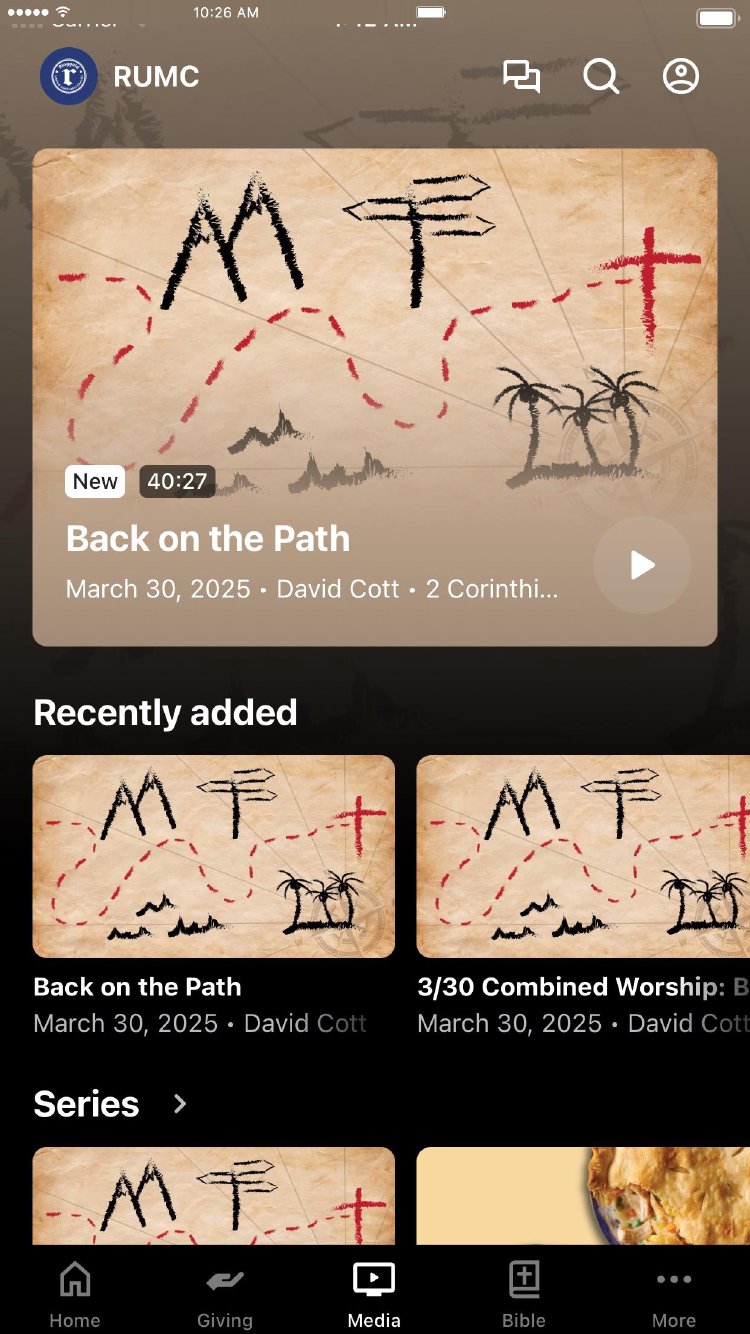Open the pot pie series tile
Screen dimensions: 750x1334
coord(582,1196)
